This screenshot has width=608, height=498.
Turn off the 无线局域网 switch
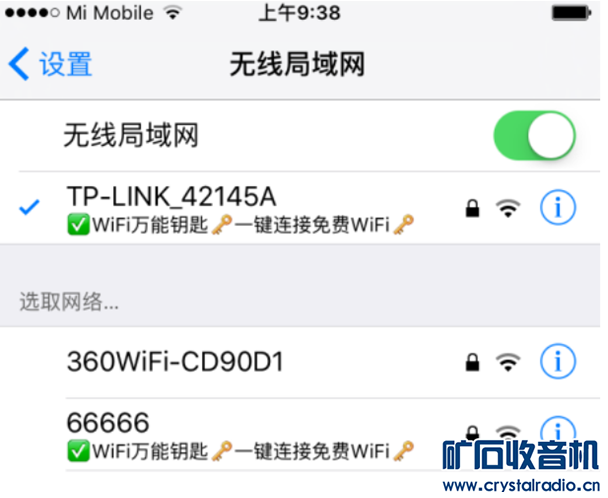click(534, 136)
